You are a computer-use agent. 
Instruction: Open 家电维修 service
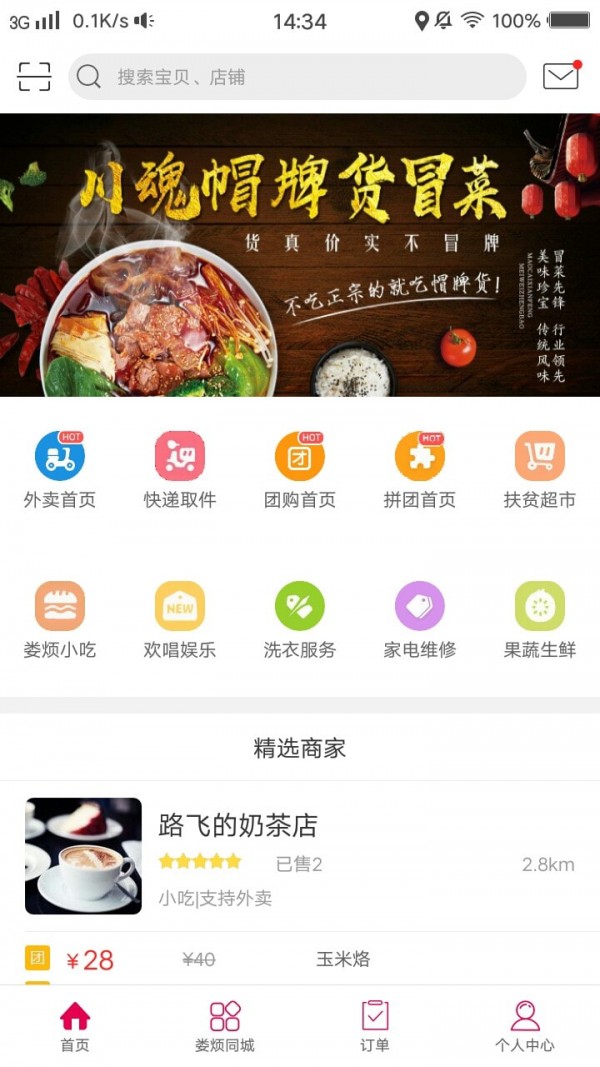420,620
